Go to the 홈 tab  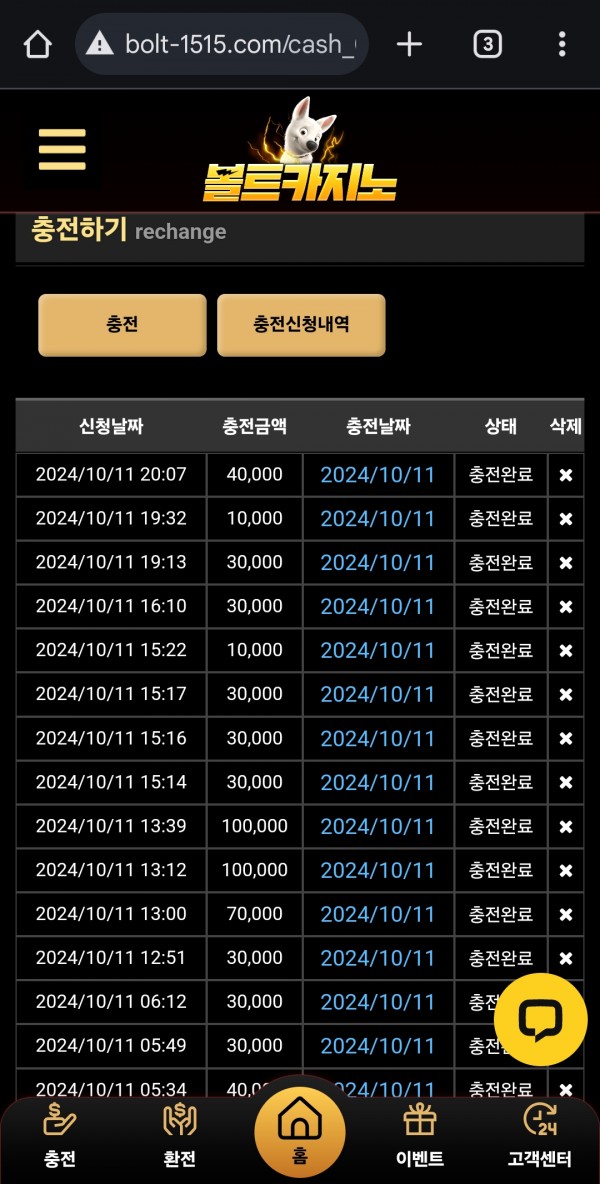pos(300,1129)
